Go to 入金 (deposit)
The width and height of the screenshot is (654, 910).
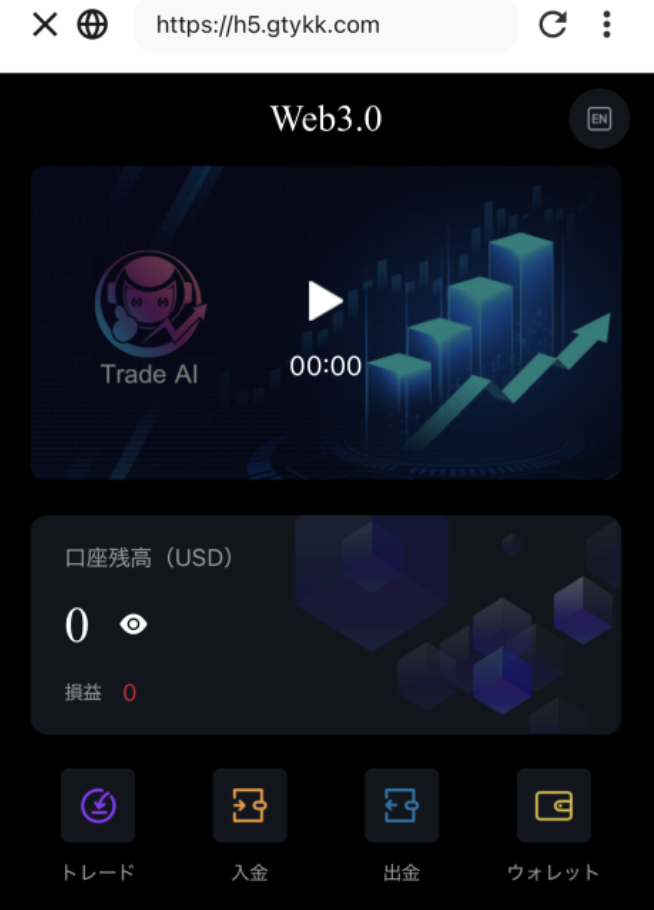[x=249, y=806]
